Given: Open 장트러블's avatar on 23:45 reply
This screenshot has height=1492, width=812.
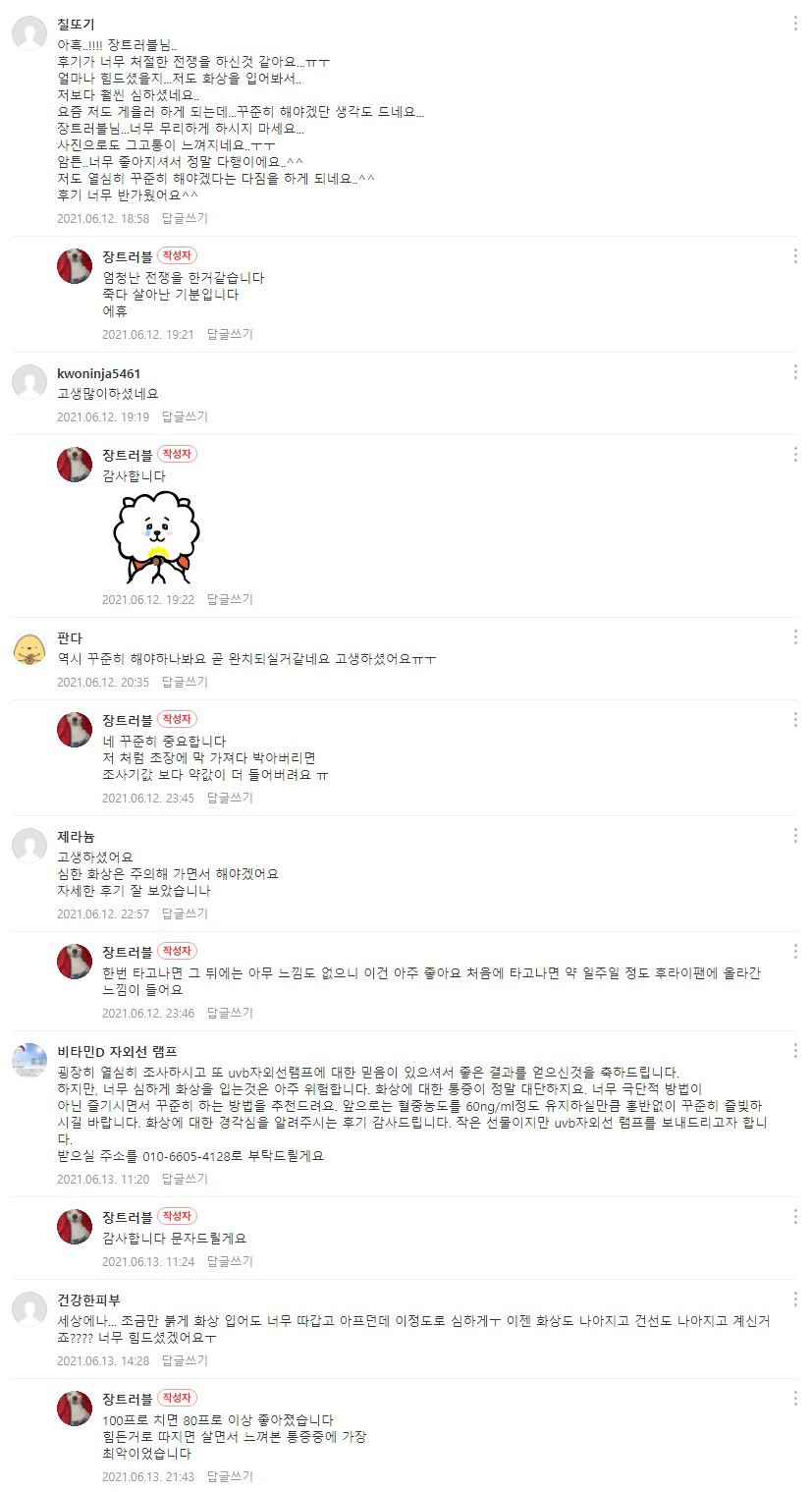Looking at the screenshot, I should (75, 730).
